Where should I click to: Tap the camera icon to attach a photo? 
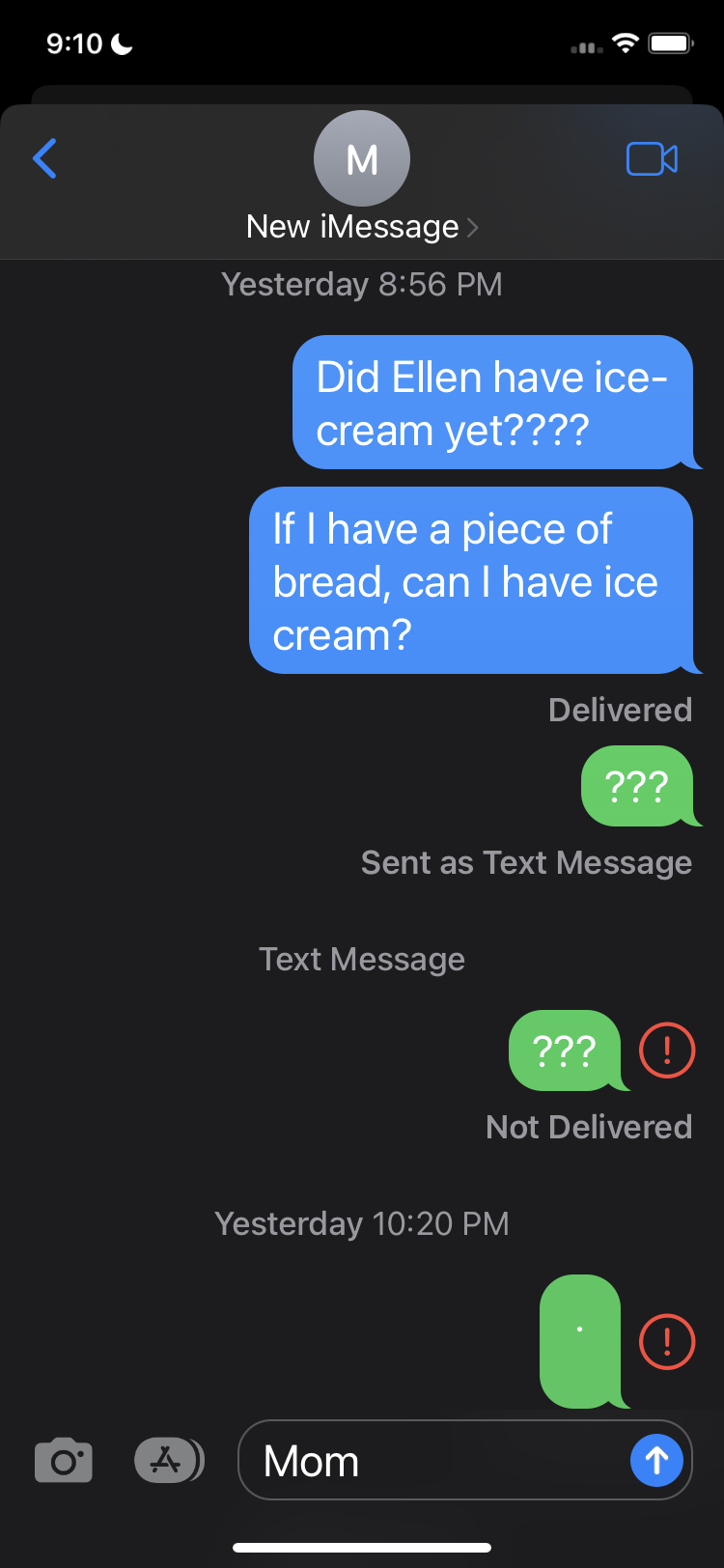point(63,1460)
